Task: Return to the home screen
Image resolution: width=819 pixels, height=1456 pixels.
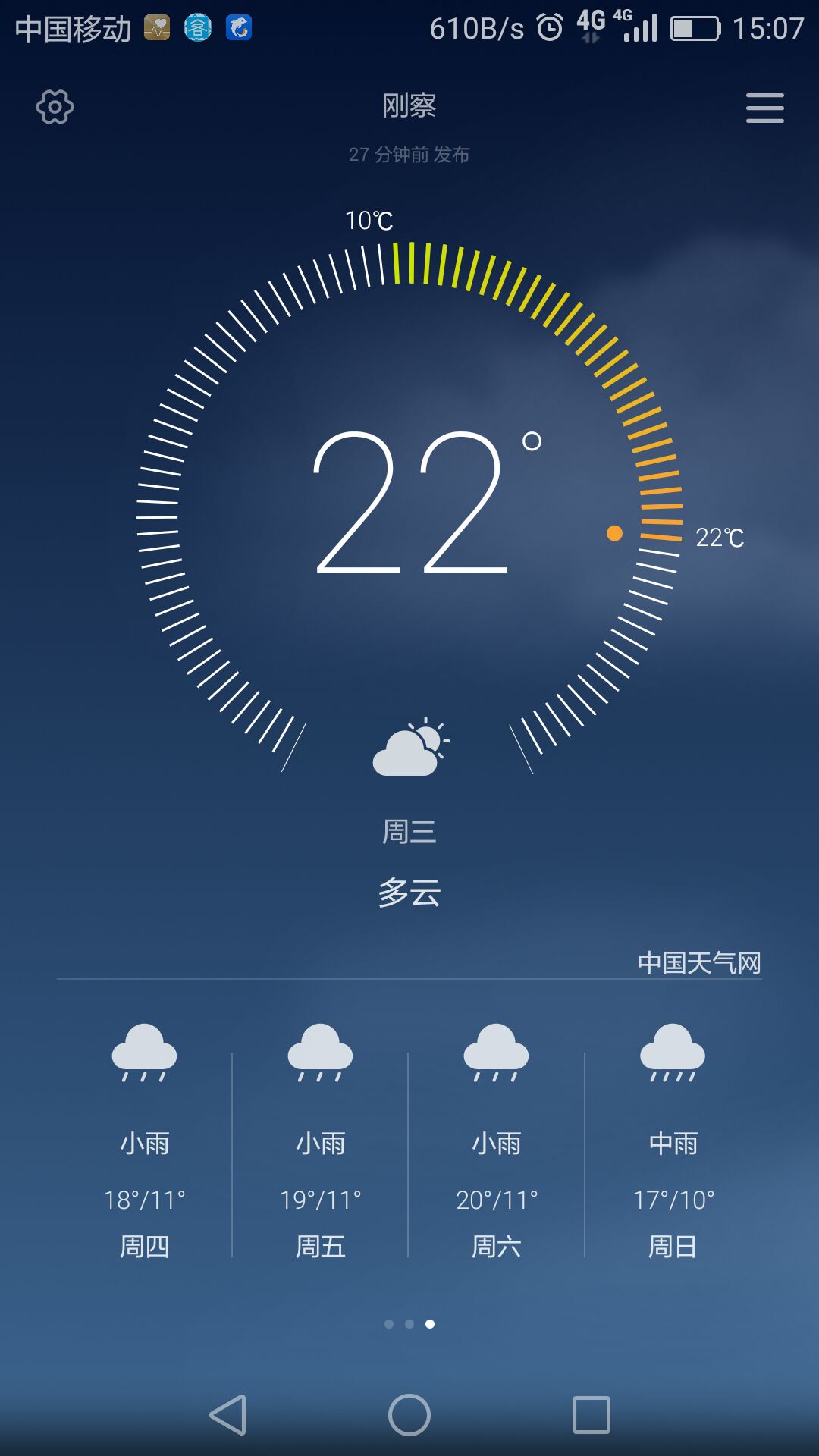Action: point(409,1415)
